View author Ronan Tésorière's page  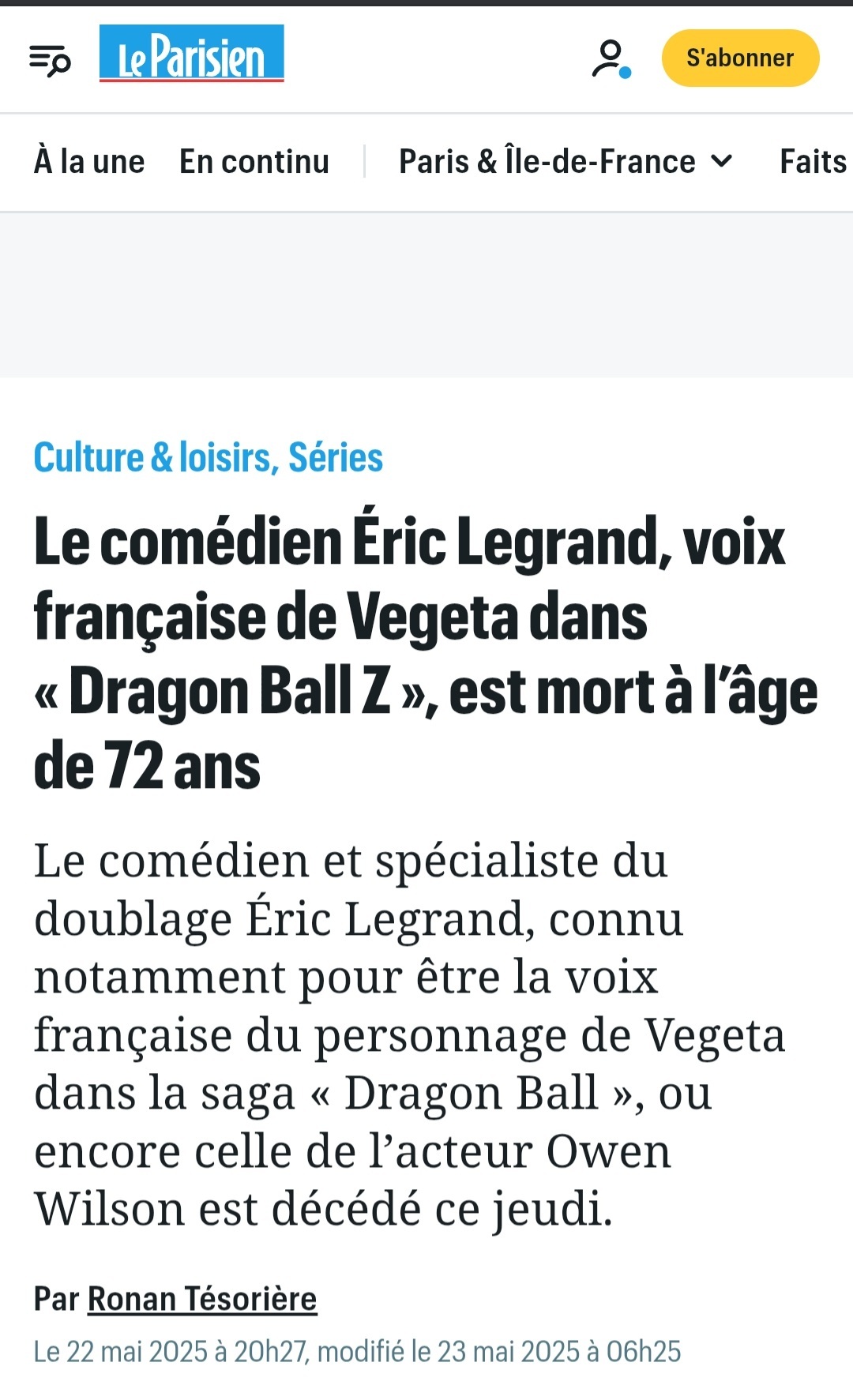(x=202, y=1299)
